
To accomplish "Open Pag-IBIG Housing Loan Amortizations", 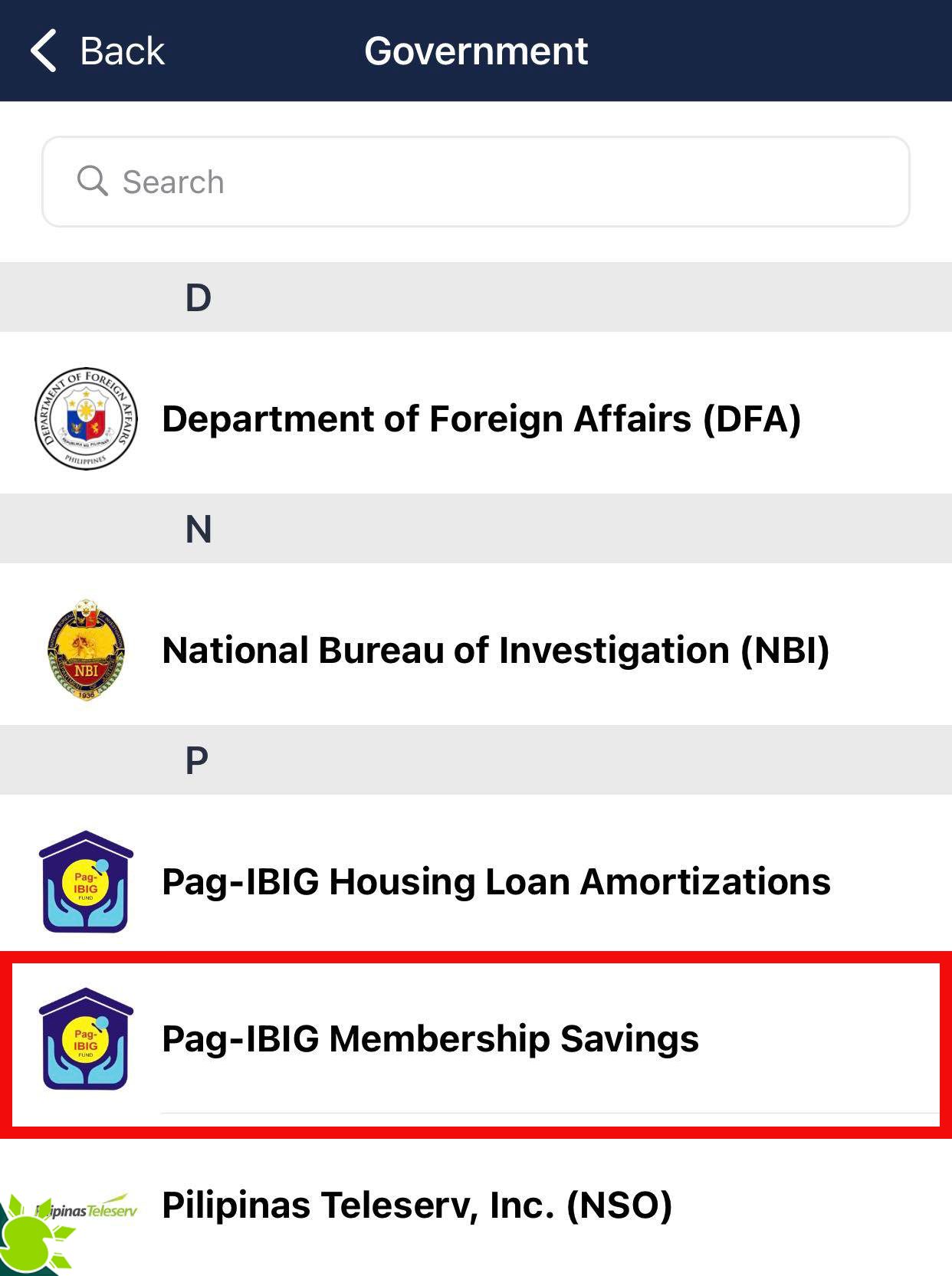I will click(497, 881).
